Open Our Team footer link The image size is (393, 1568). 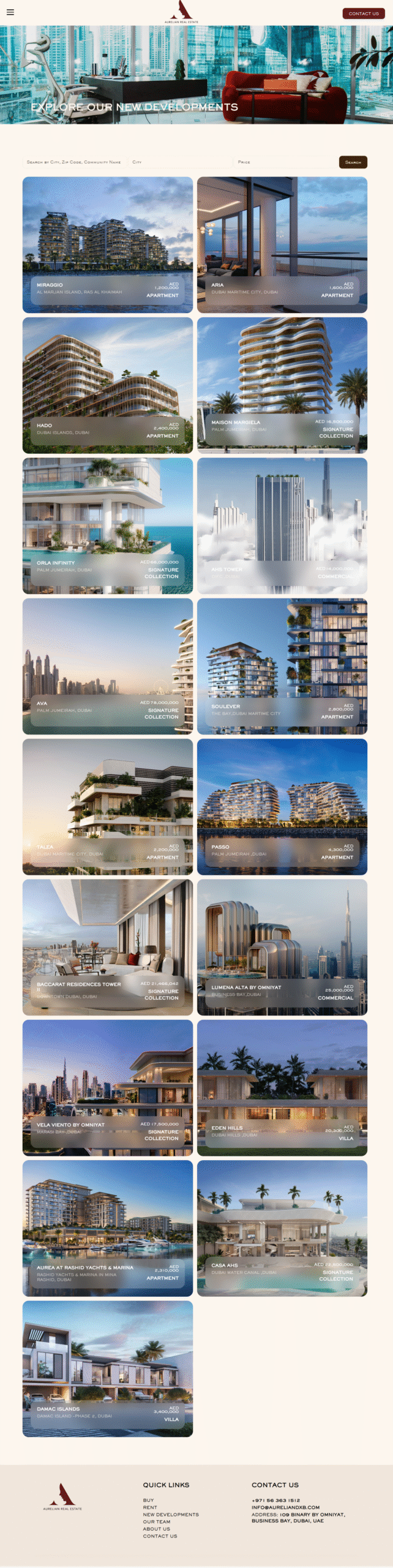[x=157, y=1521]
